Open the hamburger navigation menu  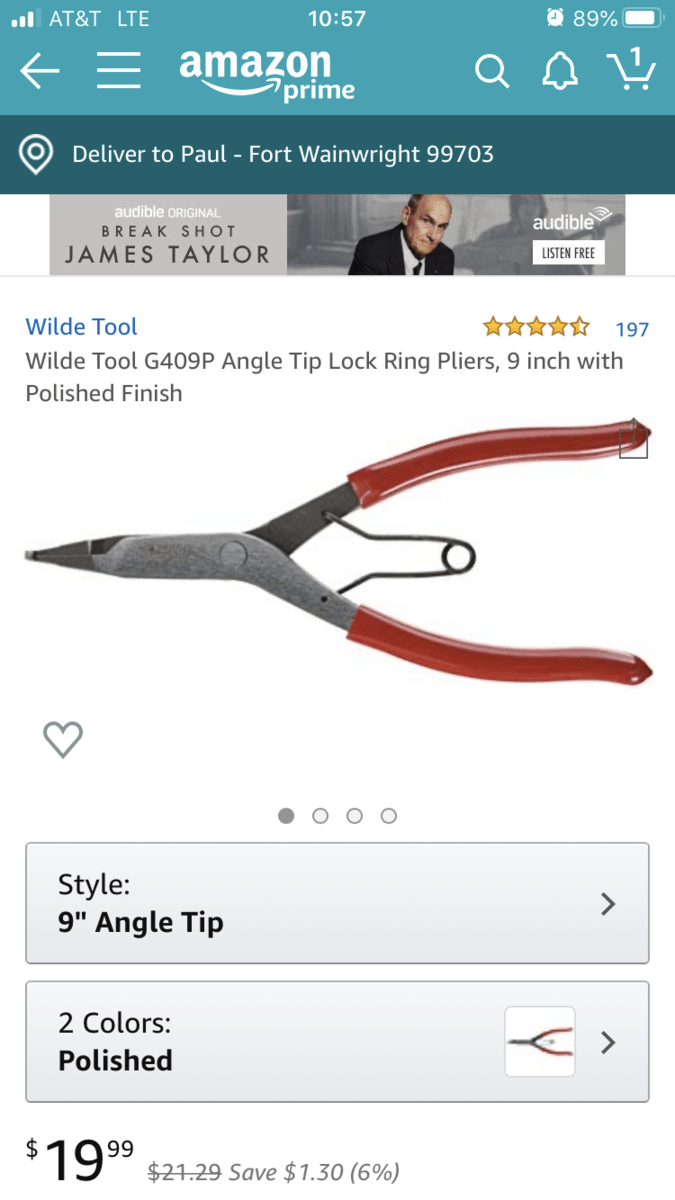pos(118,71)
